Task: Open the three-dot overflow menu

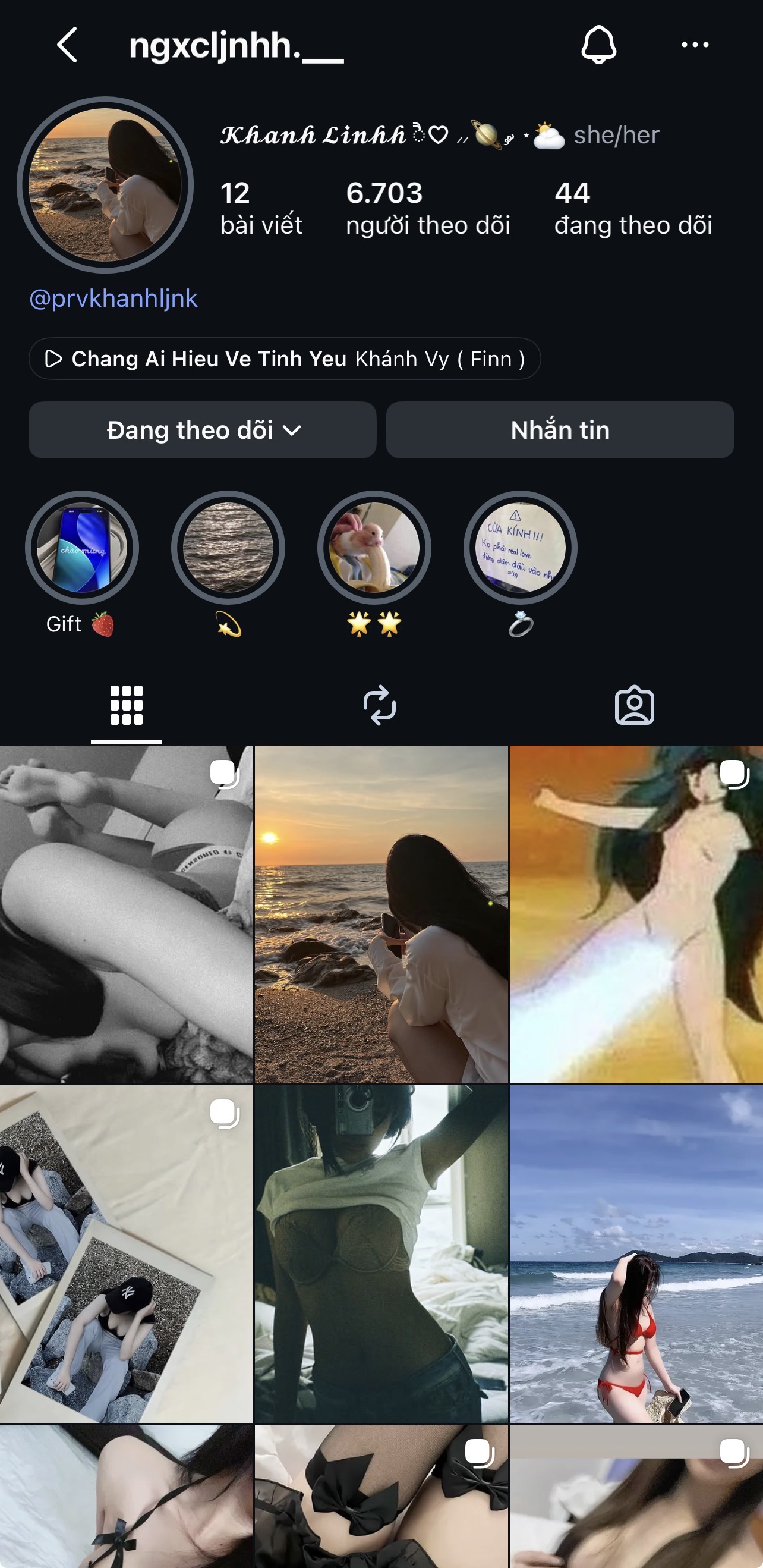Action: click(x=695, y=45)
